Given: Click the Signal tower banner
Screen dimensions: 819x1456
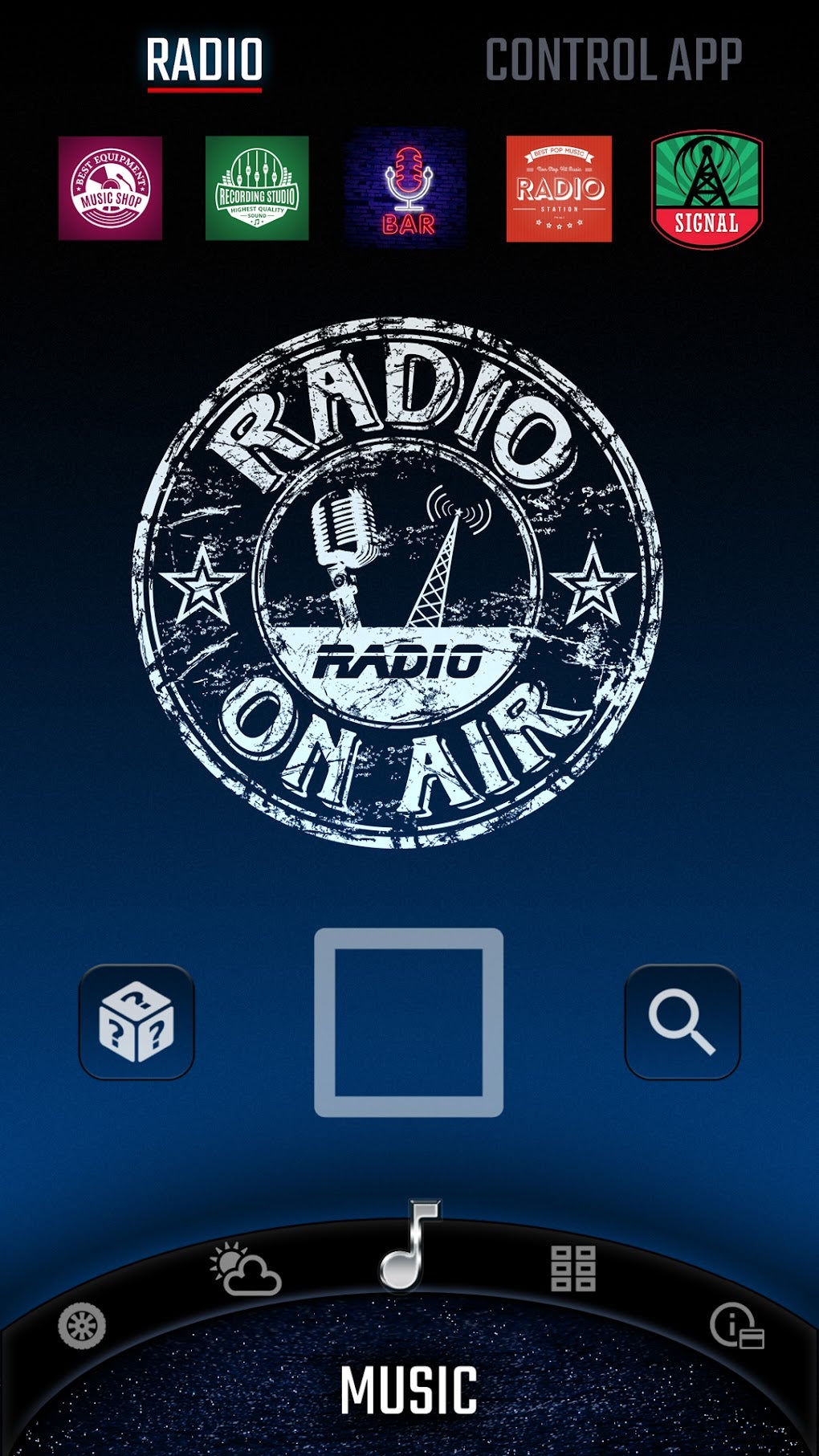Looking at the screenshot, I should pos(705,190).
